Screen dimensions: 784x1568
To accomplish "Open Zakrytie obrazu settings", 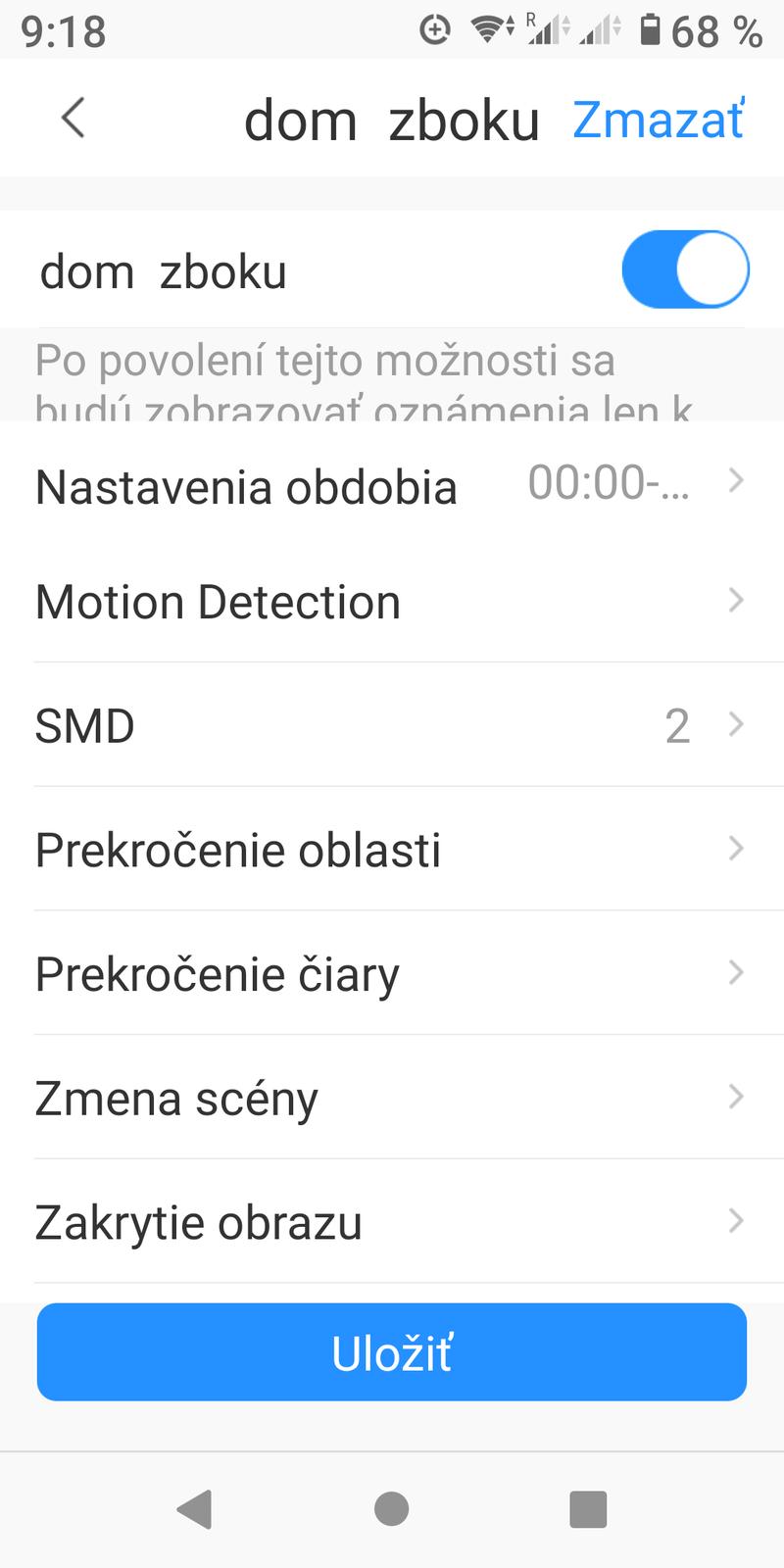I will tap(390, 1222).
